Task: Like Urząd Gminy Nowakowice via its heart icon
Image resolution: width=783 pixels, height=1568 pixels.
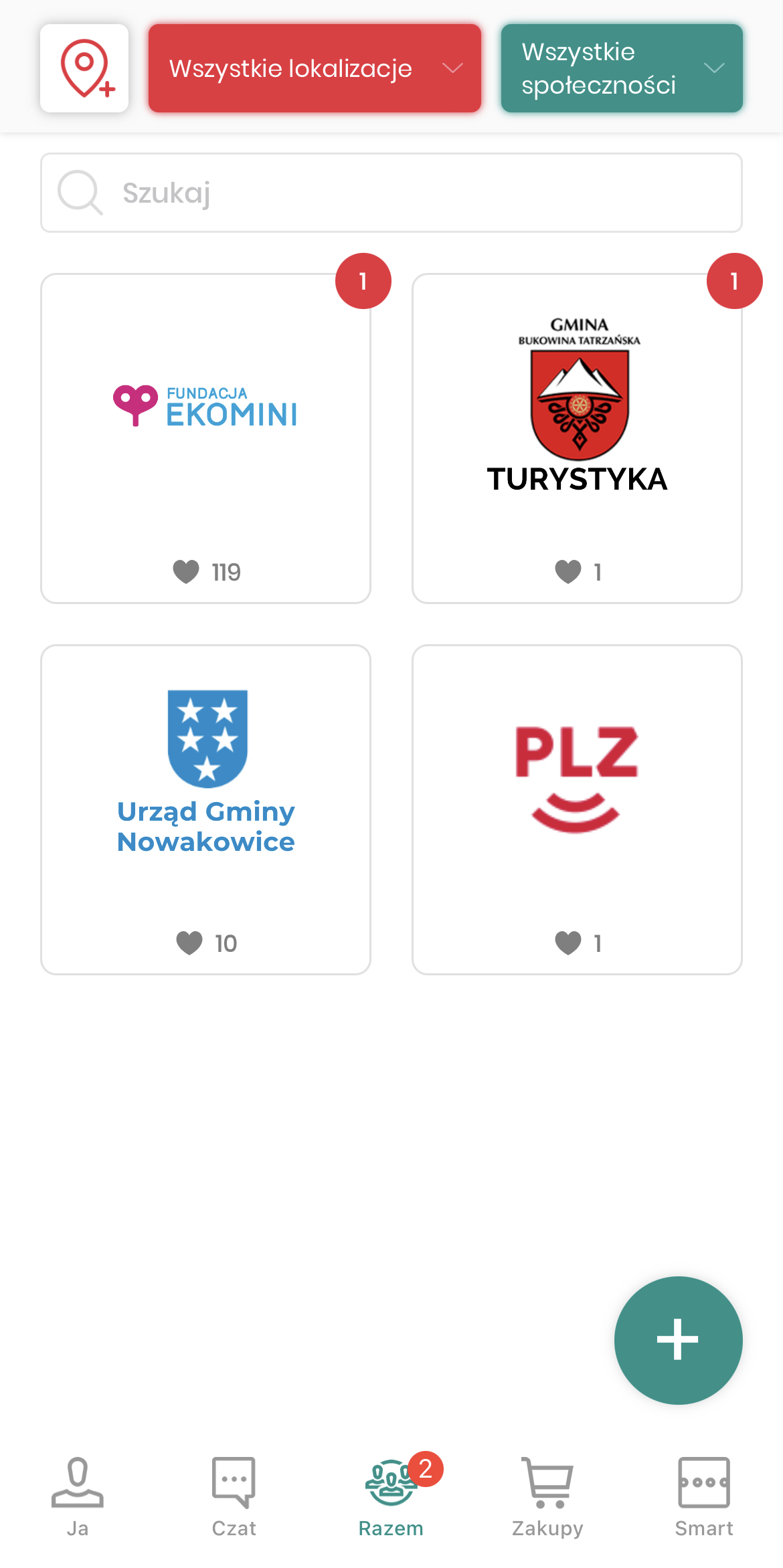Action: [189, 943]
